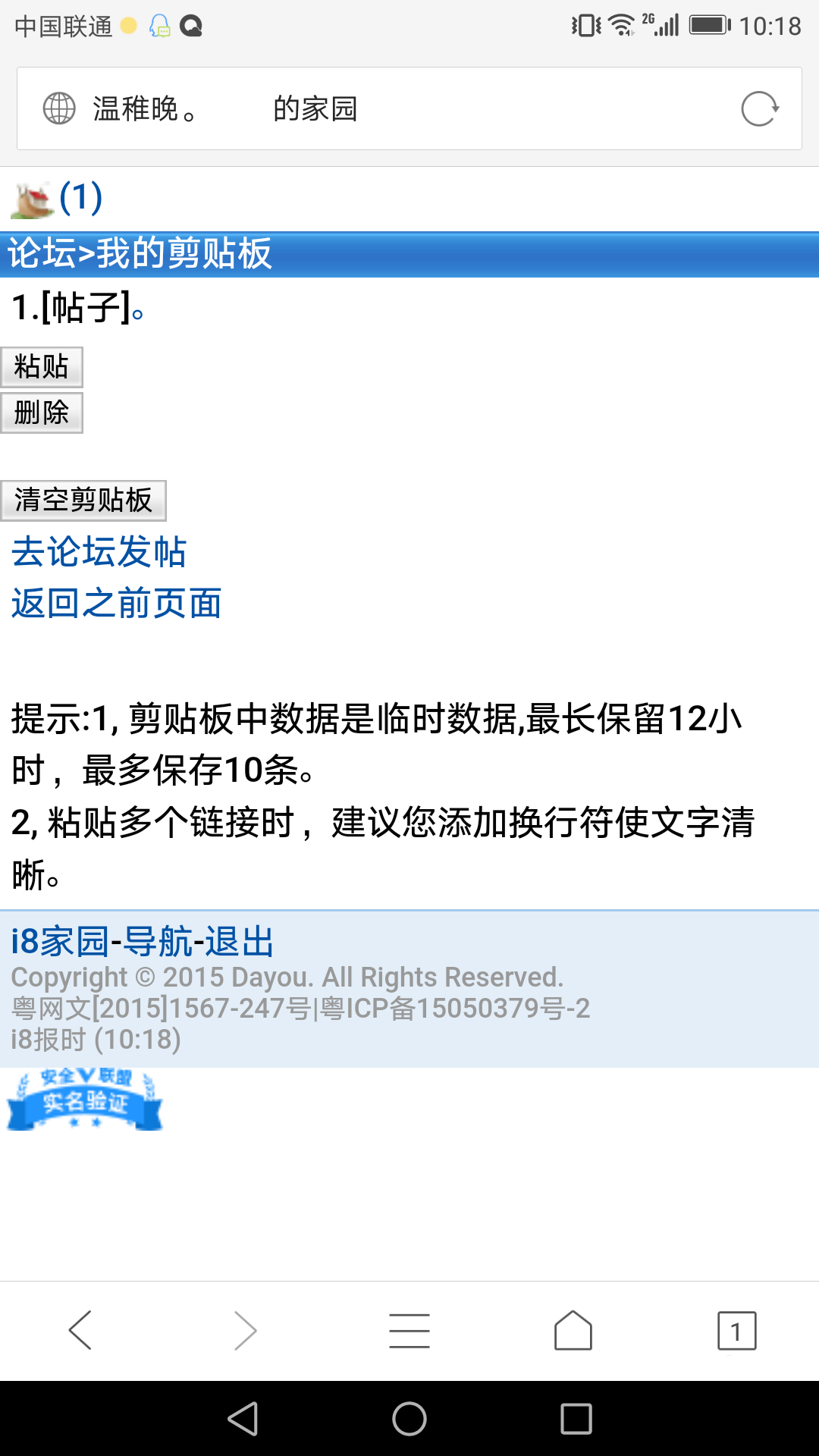
Task: Open the 实名验证 verification badge
Action: tap(85, 1100)
